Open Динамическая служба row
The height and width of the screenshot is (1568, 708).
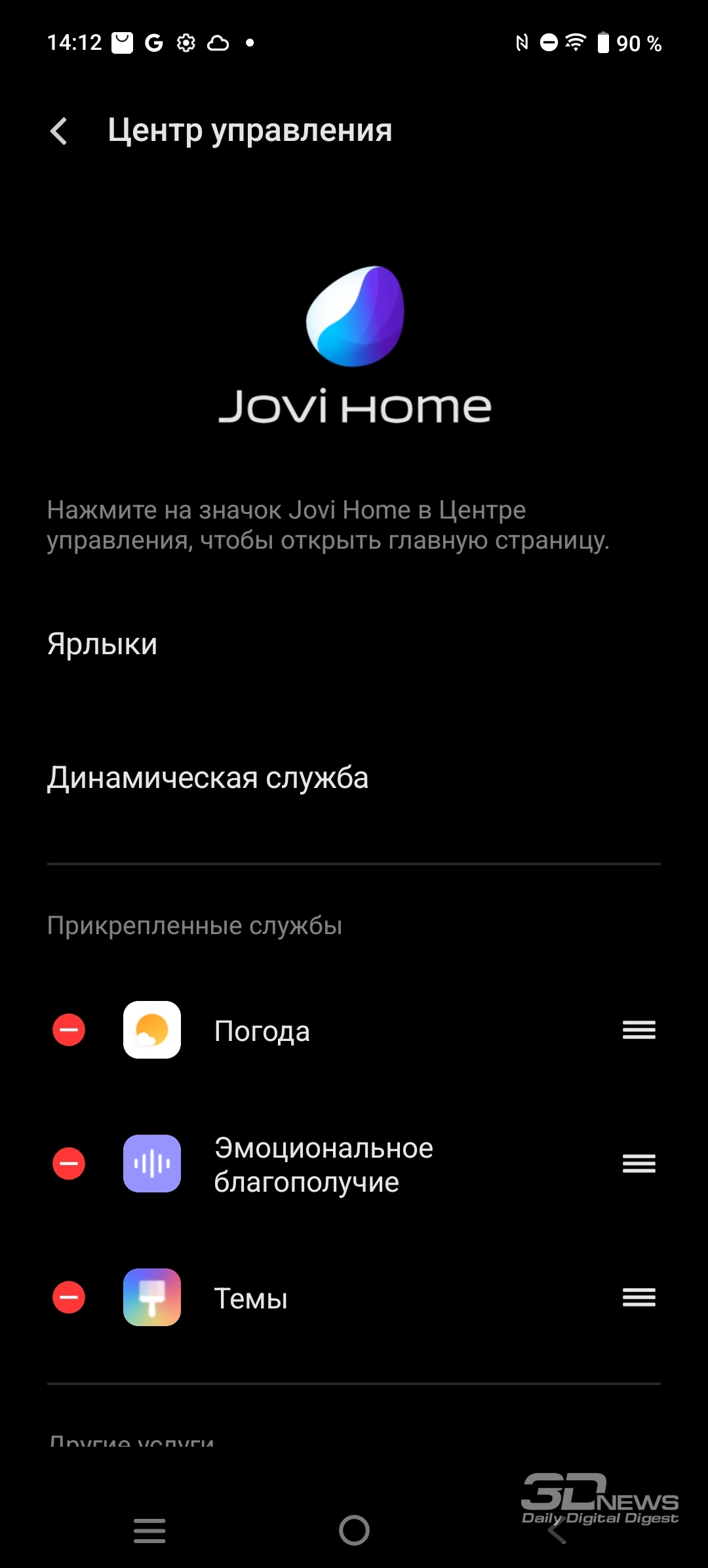[354, 778]
